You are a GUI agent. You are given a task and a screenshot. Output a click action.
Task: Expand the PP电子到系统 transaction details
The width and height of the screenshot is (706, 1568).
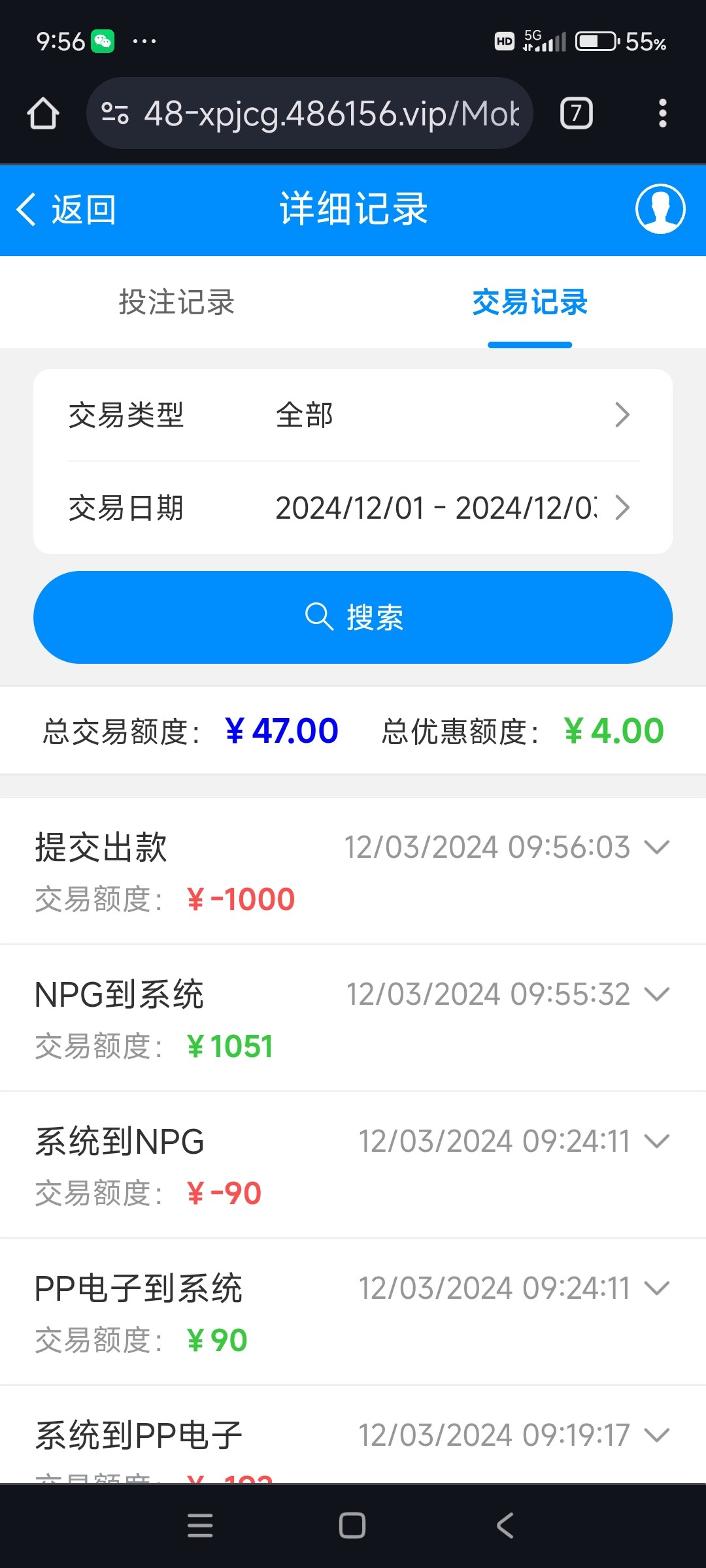click(656, 1288)
